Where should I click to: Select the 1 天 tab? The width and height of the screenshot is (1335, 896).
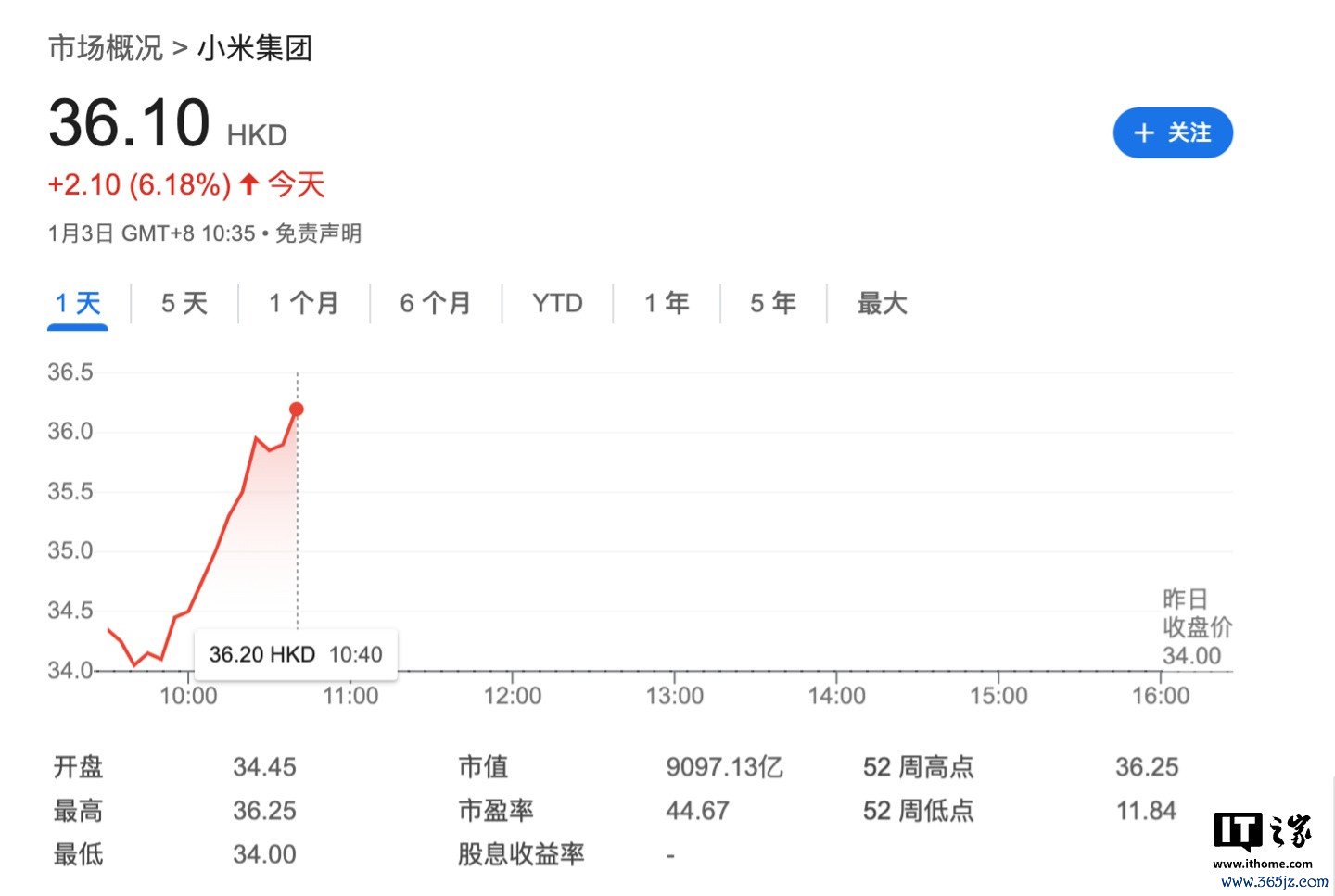[x=78, y=303]
